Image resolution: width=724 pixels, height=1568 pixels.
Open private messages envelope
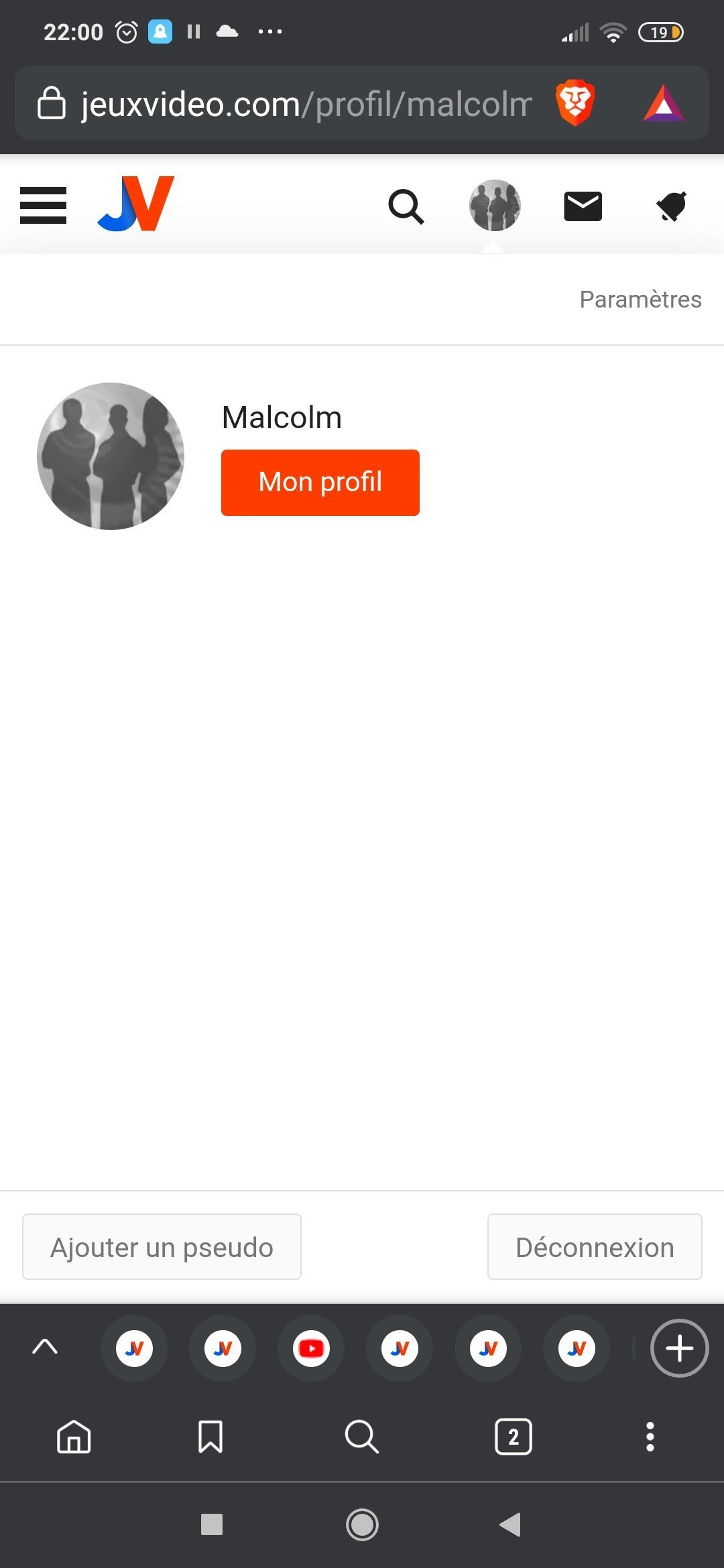coord(583,206)
